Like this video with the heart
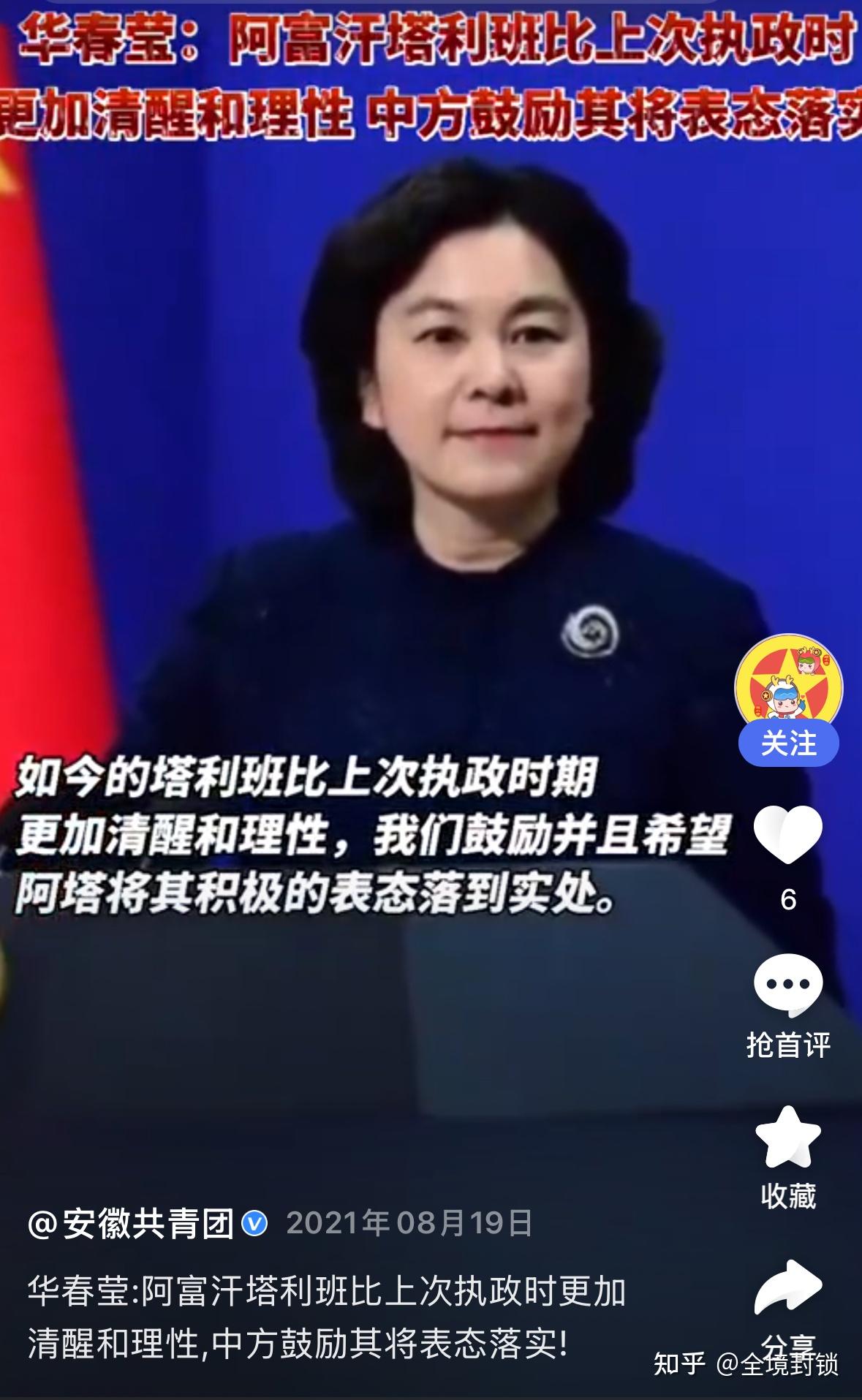This screenshot has width=862, height=1400. pos(788,834)
